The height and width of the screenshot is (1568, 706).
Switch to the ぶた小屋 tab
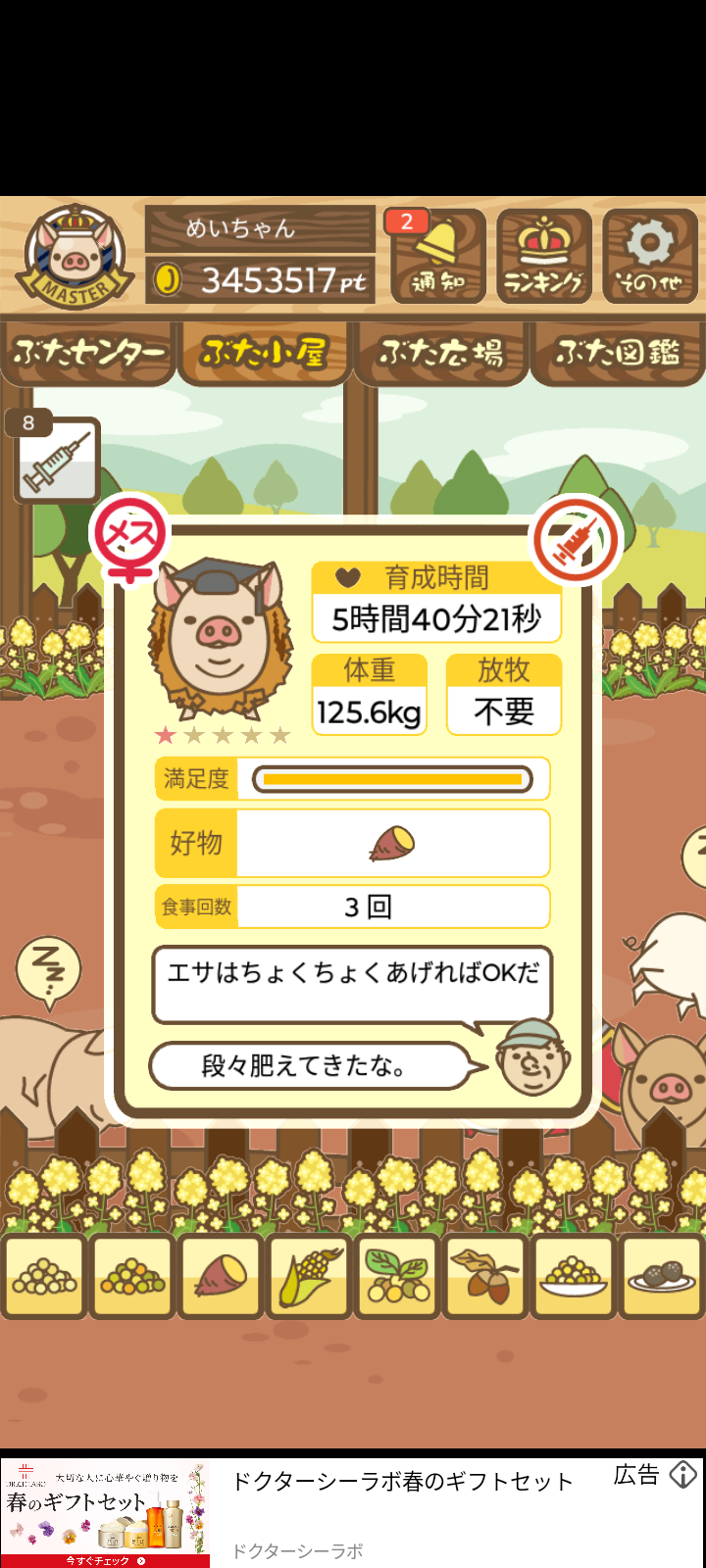coord(264,353)
